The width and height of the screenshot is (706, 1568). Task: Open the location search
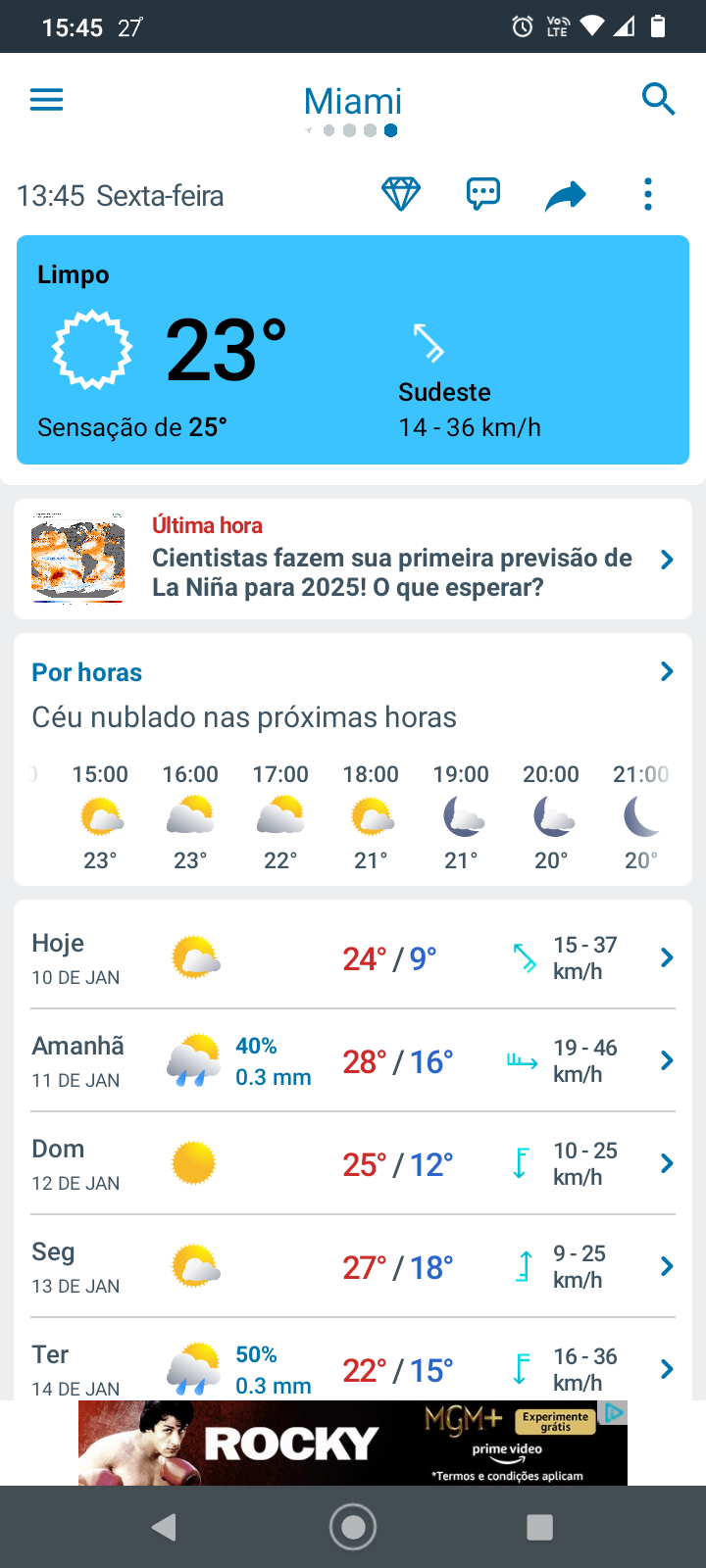point(658,99)
